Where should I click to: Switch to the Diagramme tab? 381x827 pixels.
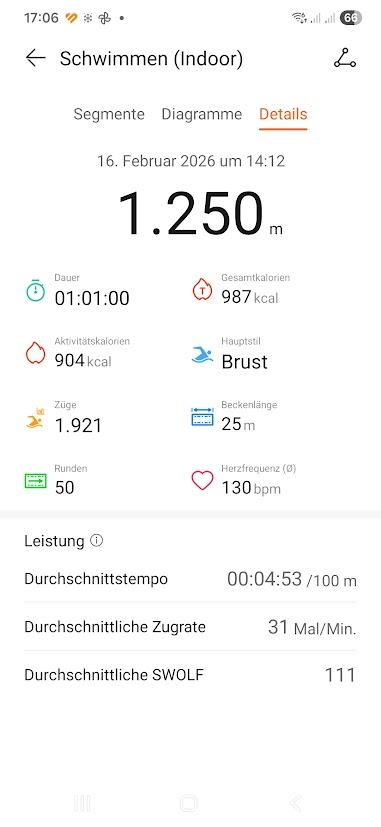coord(202,114)
